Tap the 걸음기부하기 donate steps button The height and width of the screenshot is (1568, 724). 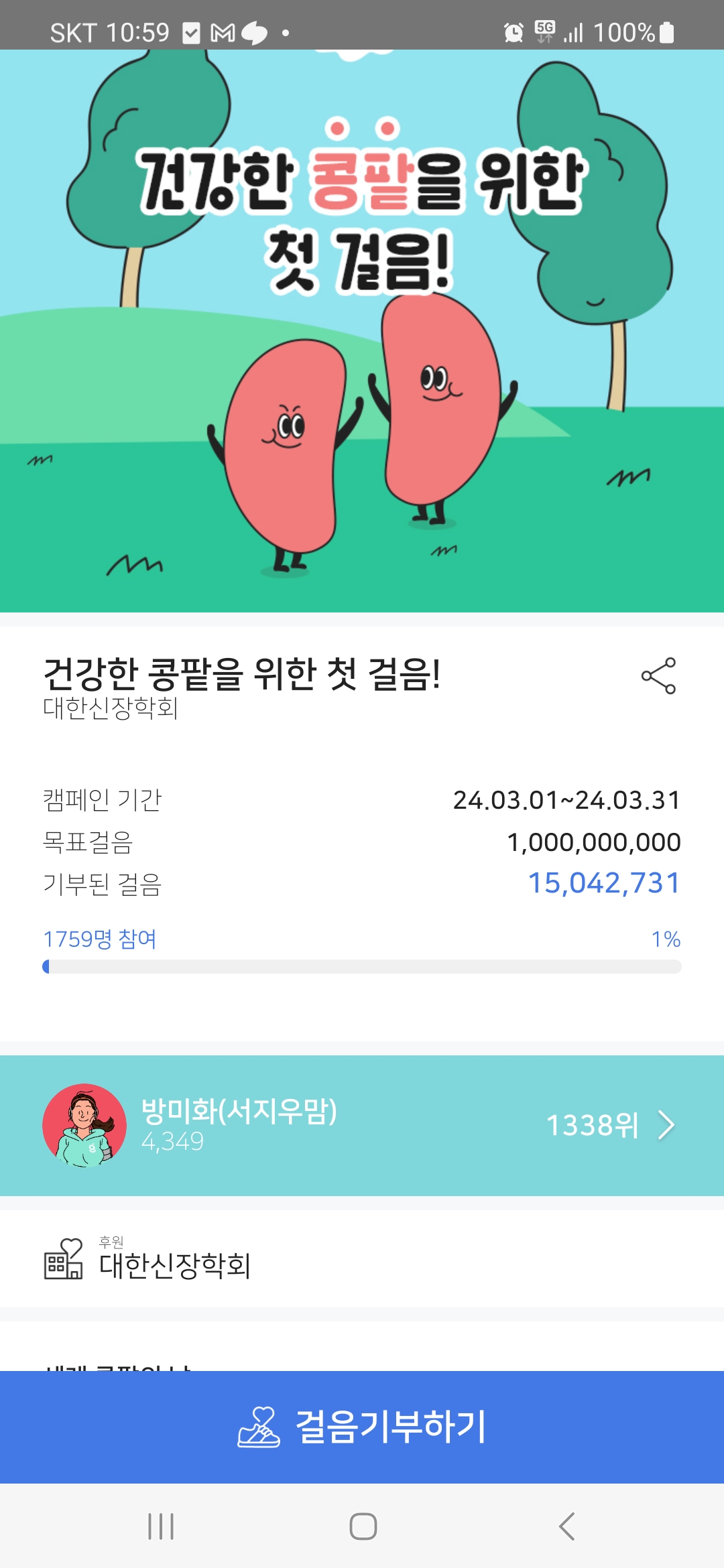pyautogui.click(x=362, y=1427)
